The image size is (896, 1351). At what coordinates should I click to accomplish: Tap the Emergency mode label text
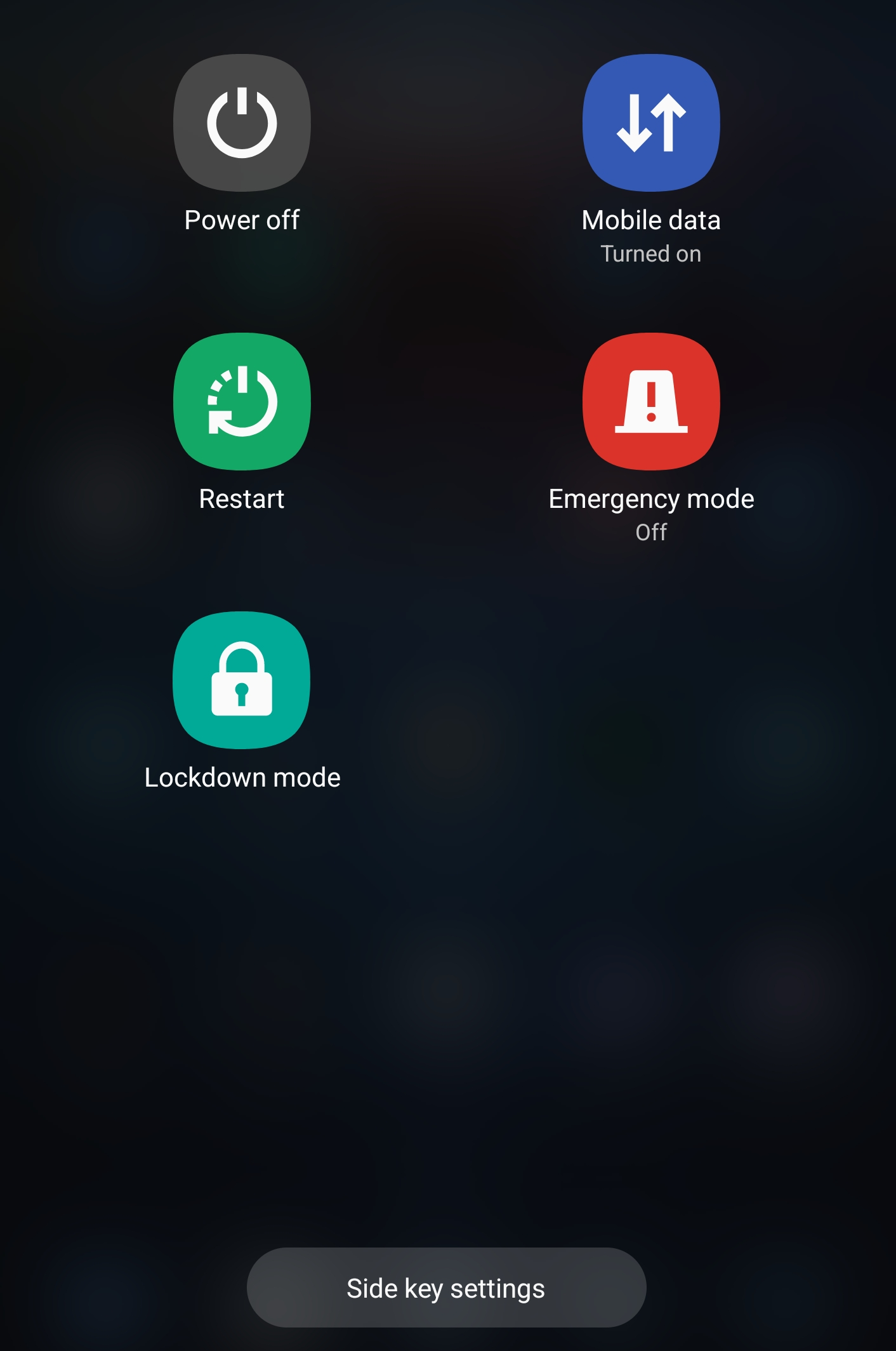tap(650, 498)
